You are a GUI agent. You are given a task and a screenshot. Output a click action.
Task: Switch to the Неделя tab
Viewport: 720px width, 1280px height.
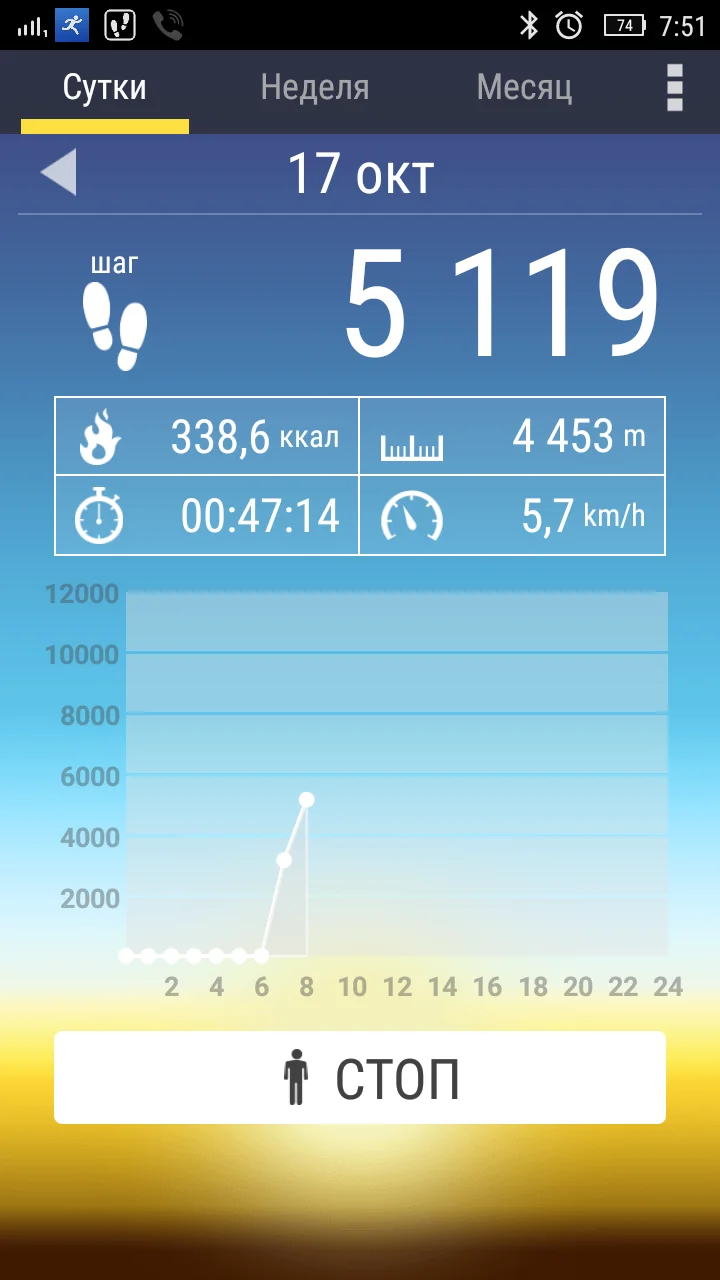coord(314,88)
